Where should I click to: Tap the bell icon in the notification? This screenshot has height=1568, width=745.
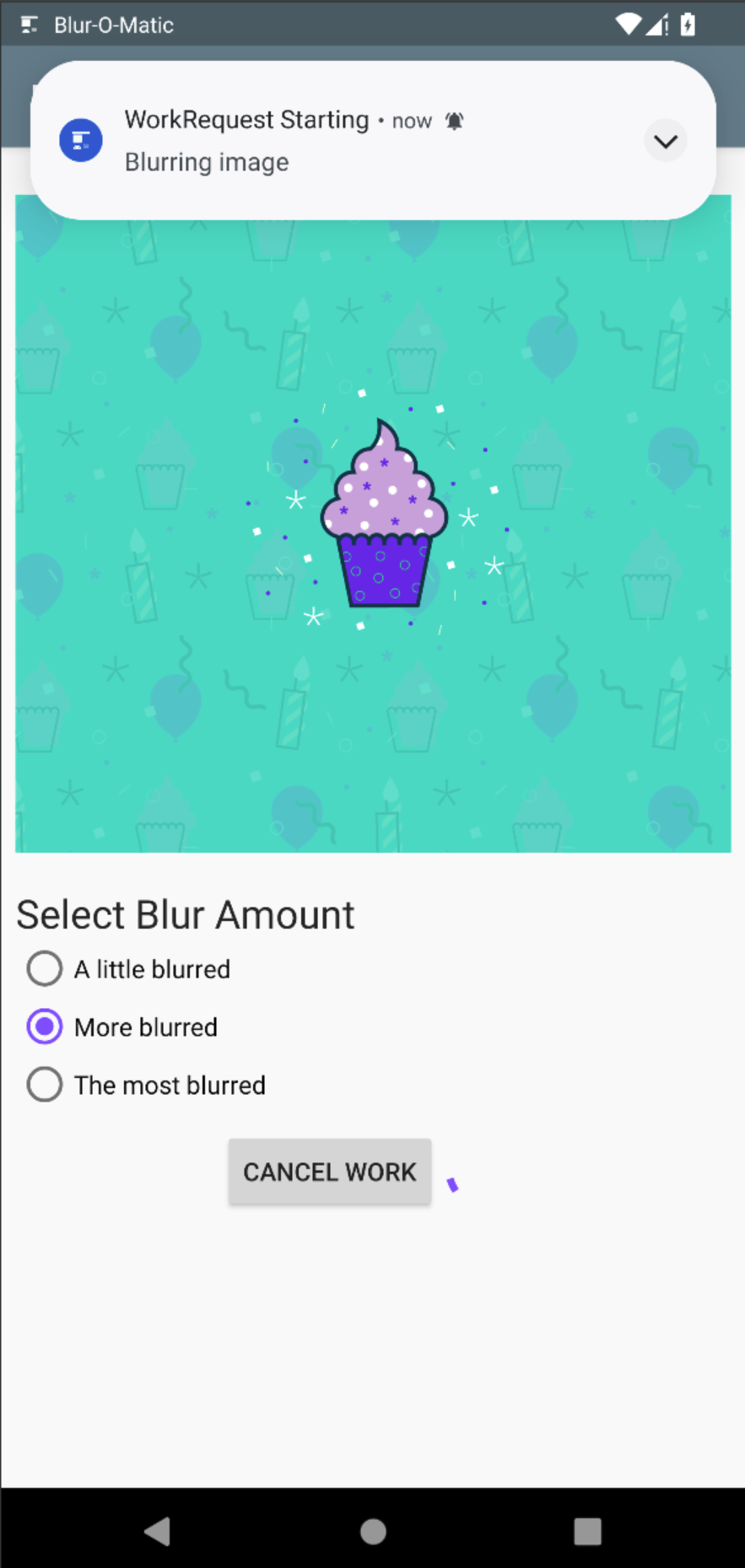(455, 121)
